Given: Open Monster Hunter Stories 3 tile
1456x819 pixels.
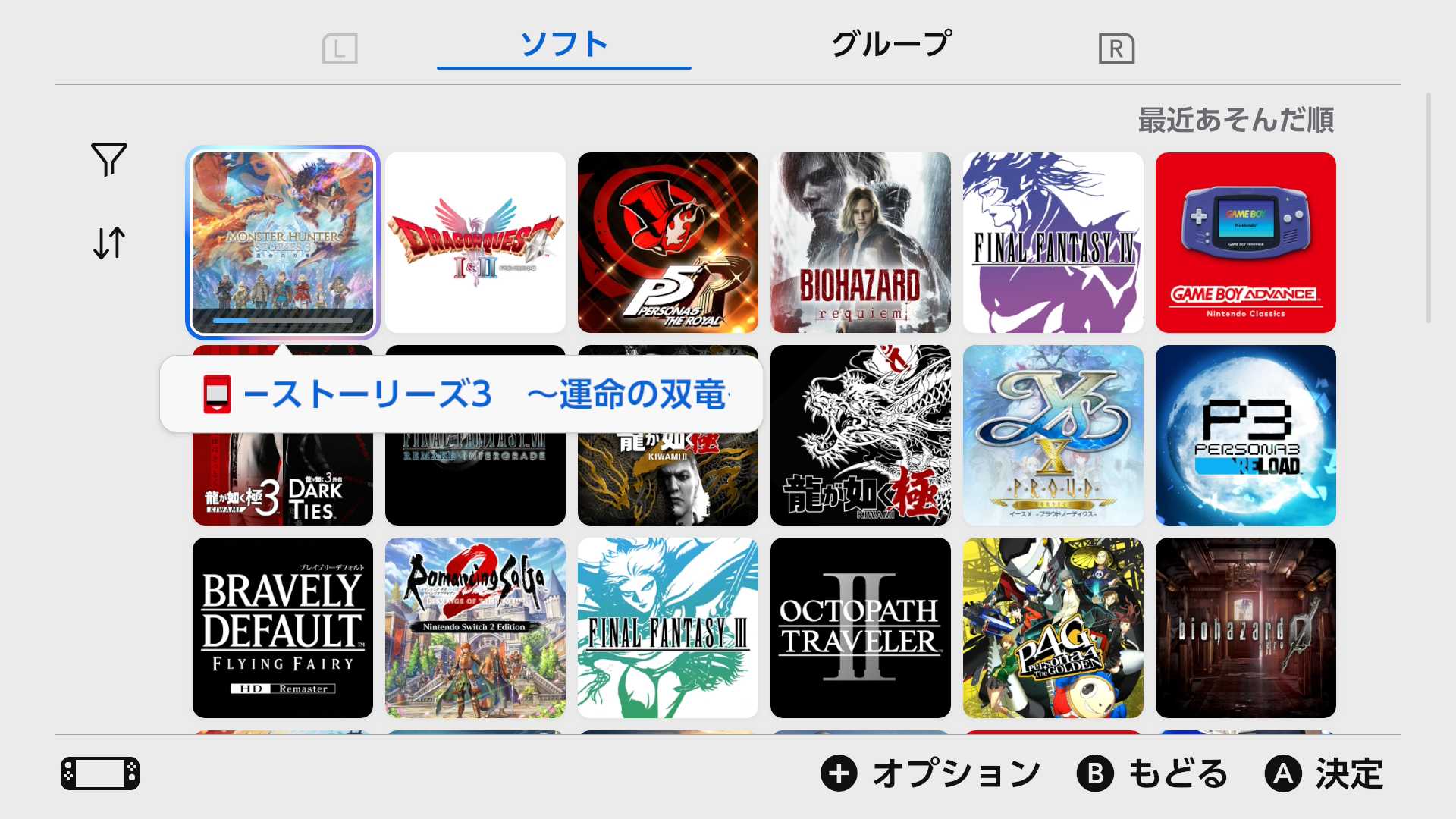Looking at the screenshot, I should click(x=283, y=243).
